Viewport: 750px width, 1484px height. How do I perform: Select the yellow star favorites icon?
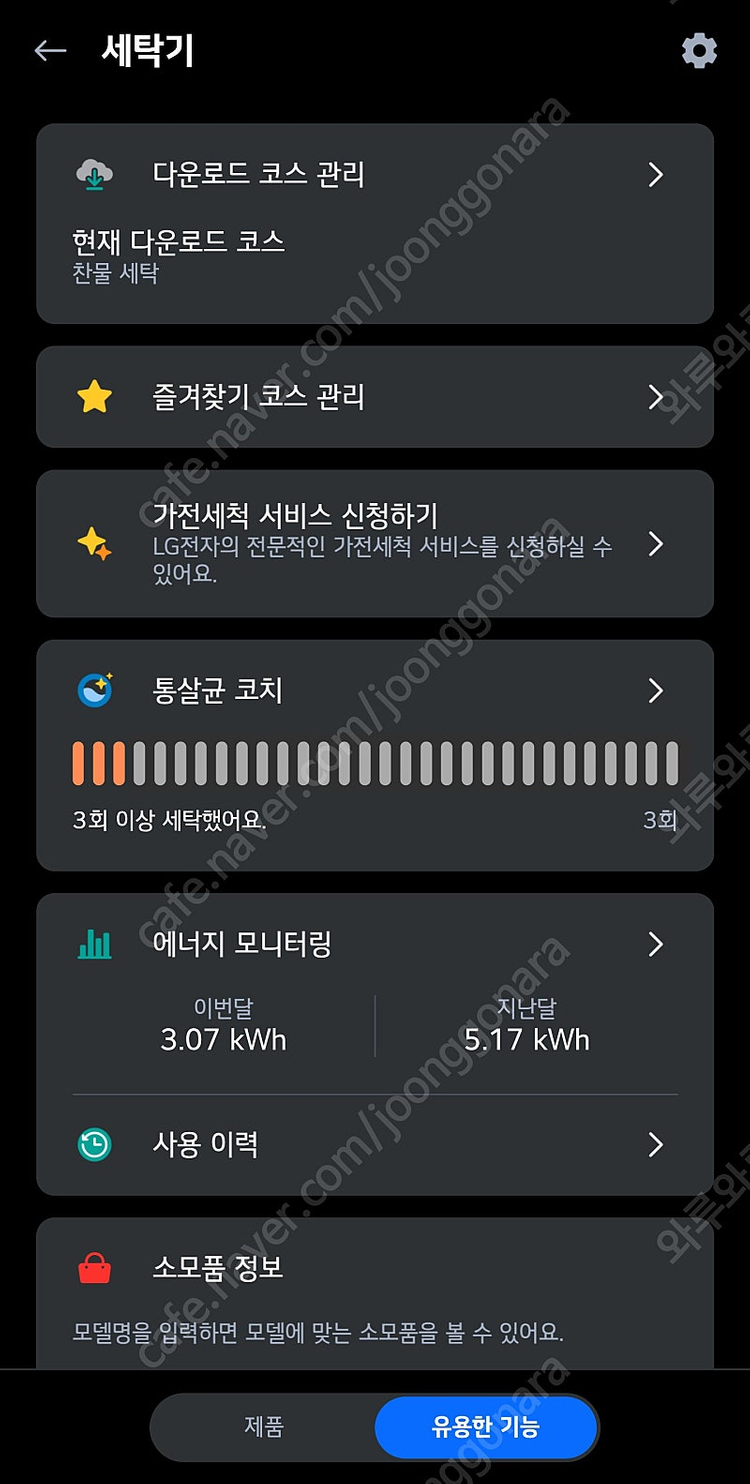click(95, 396)
